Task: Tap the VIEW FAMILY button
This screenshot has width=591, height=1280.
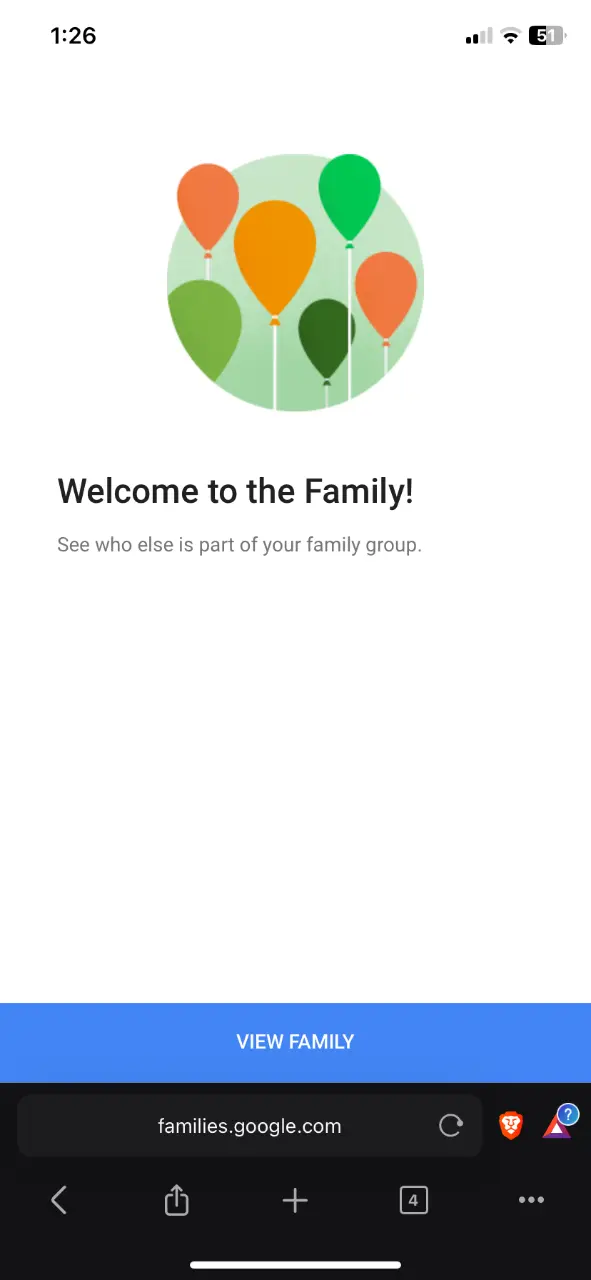Action: coord(295,1042)
